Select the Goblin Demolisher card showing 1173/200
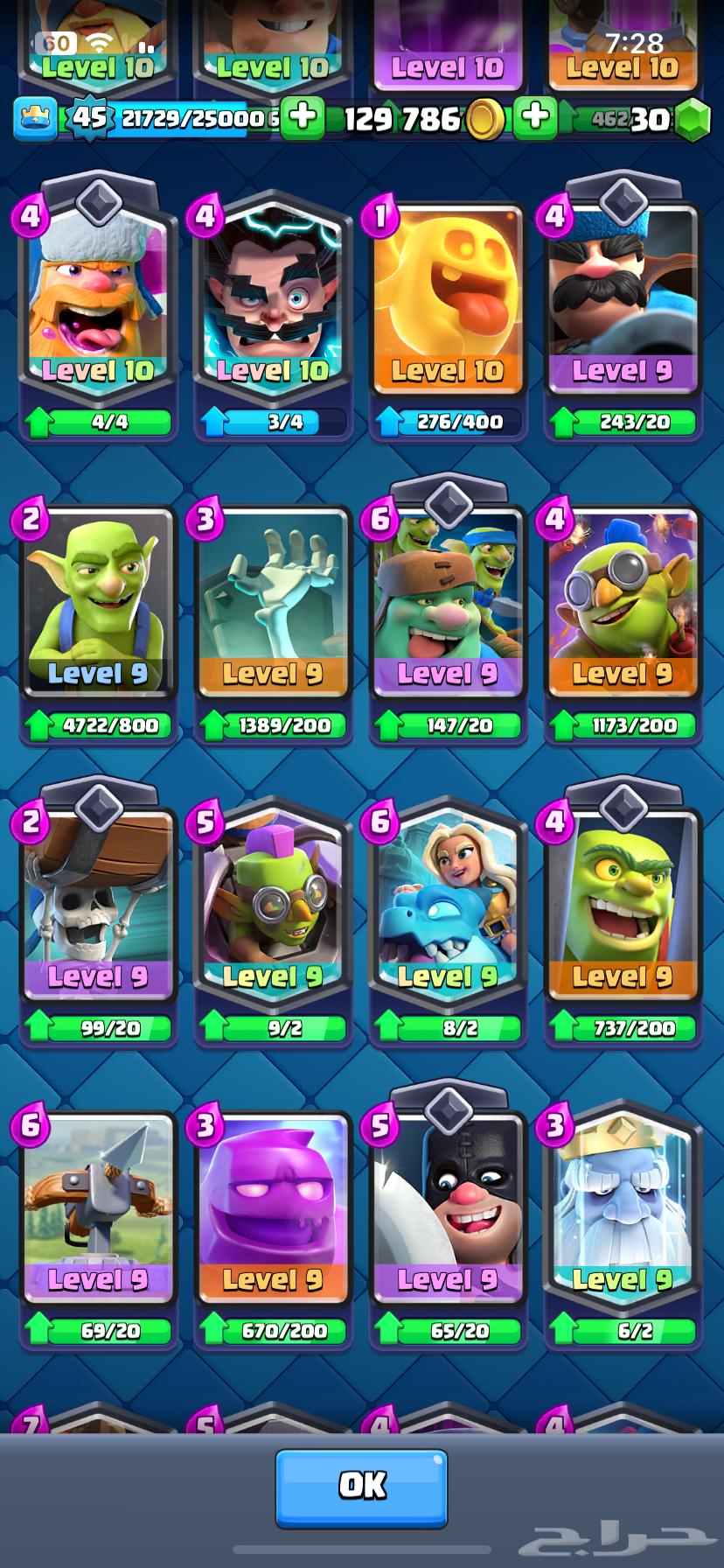The width and height of the screenshot is (724, 1568). click(623, 604)
